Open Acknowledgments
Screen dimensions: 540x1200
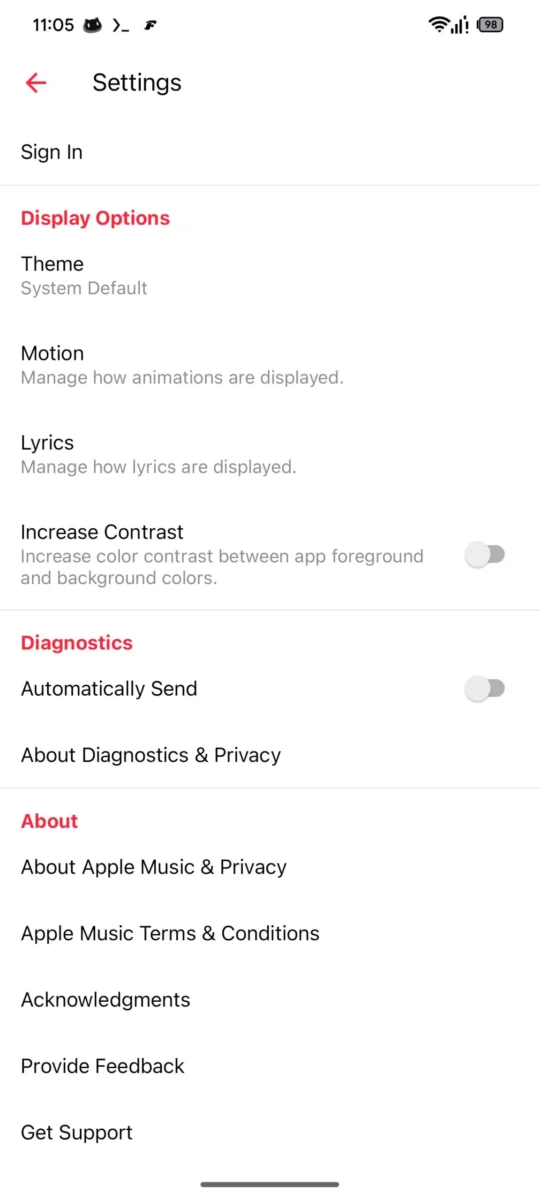[270, 1000]
